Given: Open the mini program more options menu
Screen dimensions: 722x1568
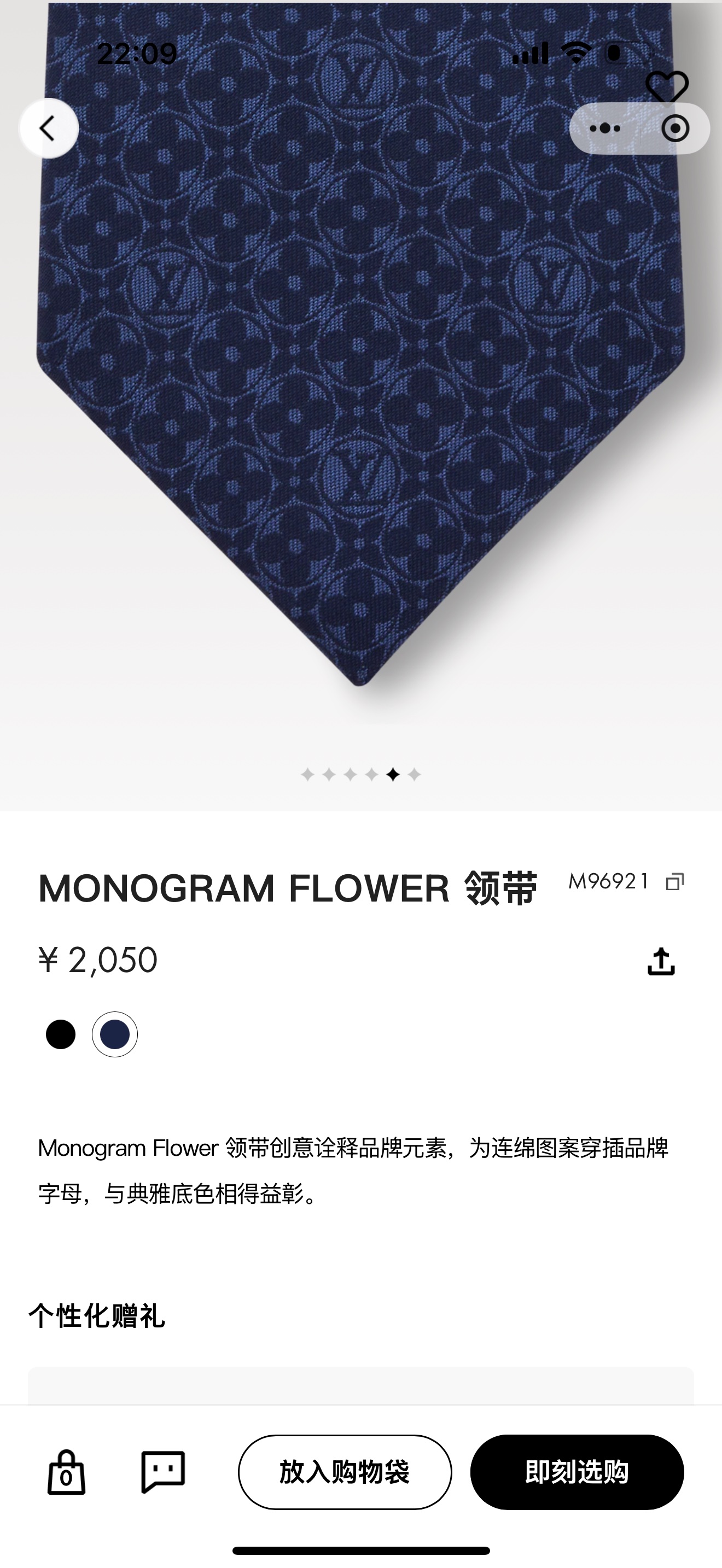Looking at the screenshot, I should 605,128.
